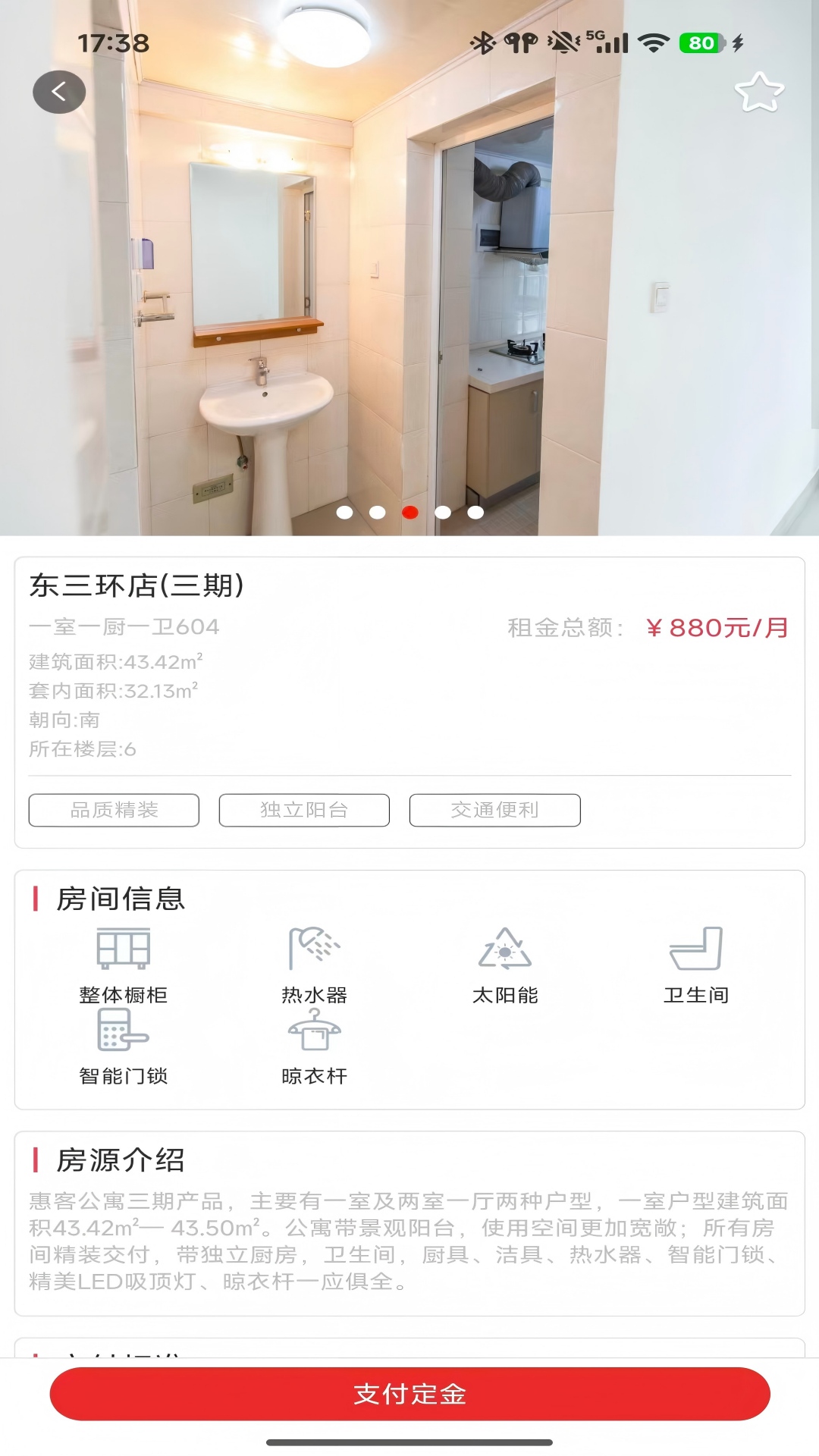Click the Wi-Fi icon in status bar
This screenshot has height=1456, width=819.
[654, 43]
